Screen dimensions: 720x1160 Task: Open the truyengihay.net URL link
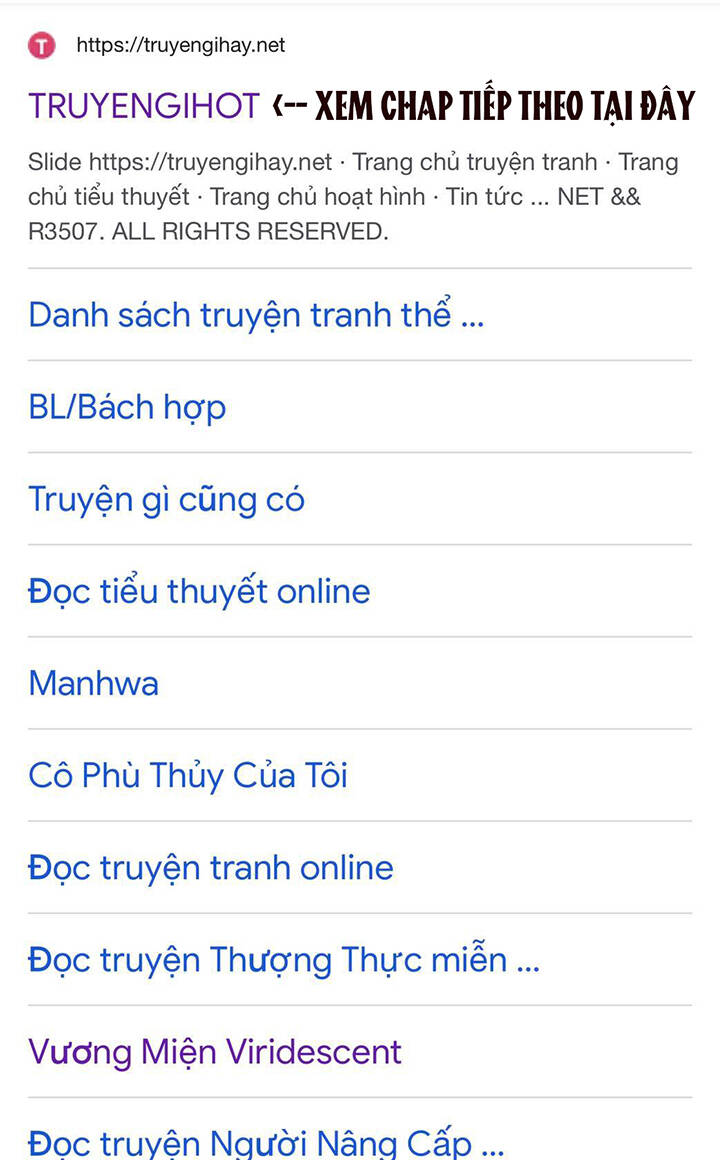pyautogui.click(x=179, y=45)
